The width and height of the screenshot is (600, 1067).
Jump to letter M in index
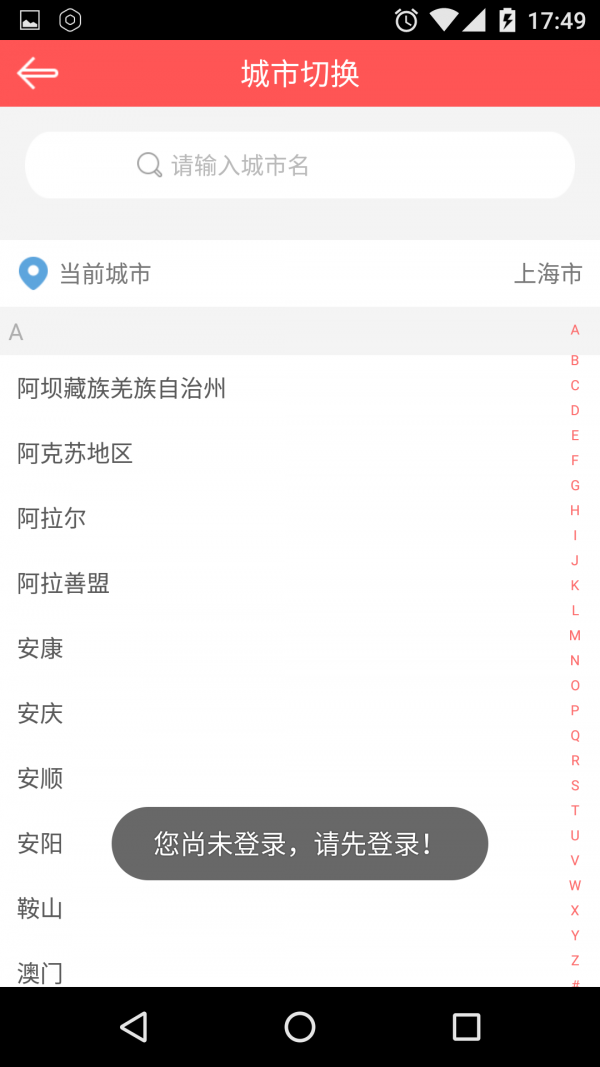coord(575,635)
